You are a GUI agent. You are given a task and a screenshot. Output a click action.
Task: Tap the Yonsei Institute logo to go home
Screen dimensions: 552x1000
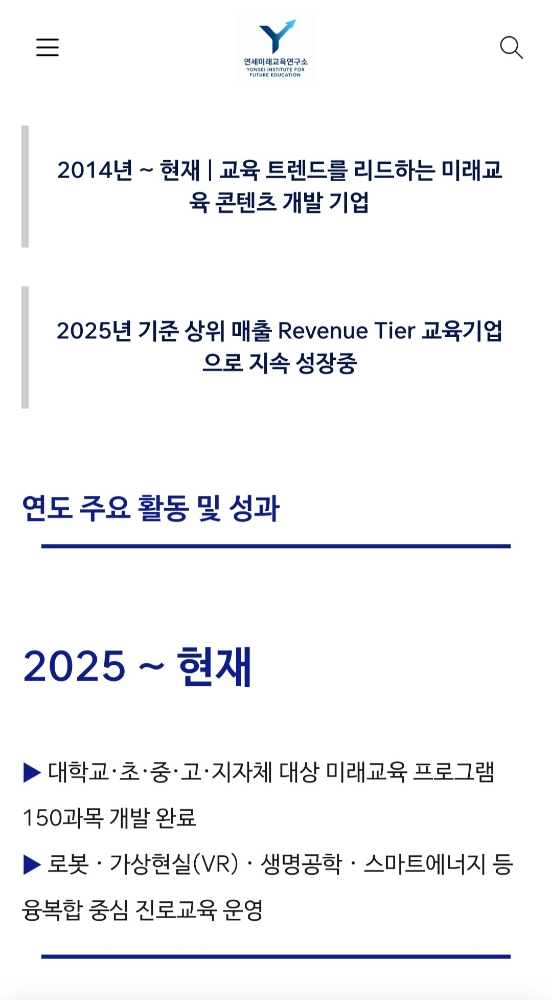[x=276, y=48]
